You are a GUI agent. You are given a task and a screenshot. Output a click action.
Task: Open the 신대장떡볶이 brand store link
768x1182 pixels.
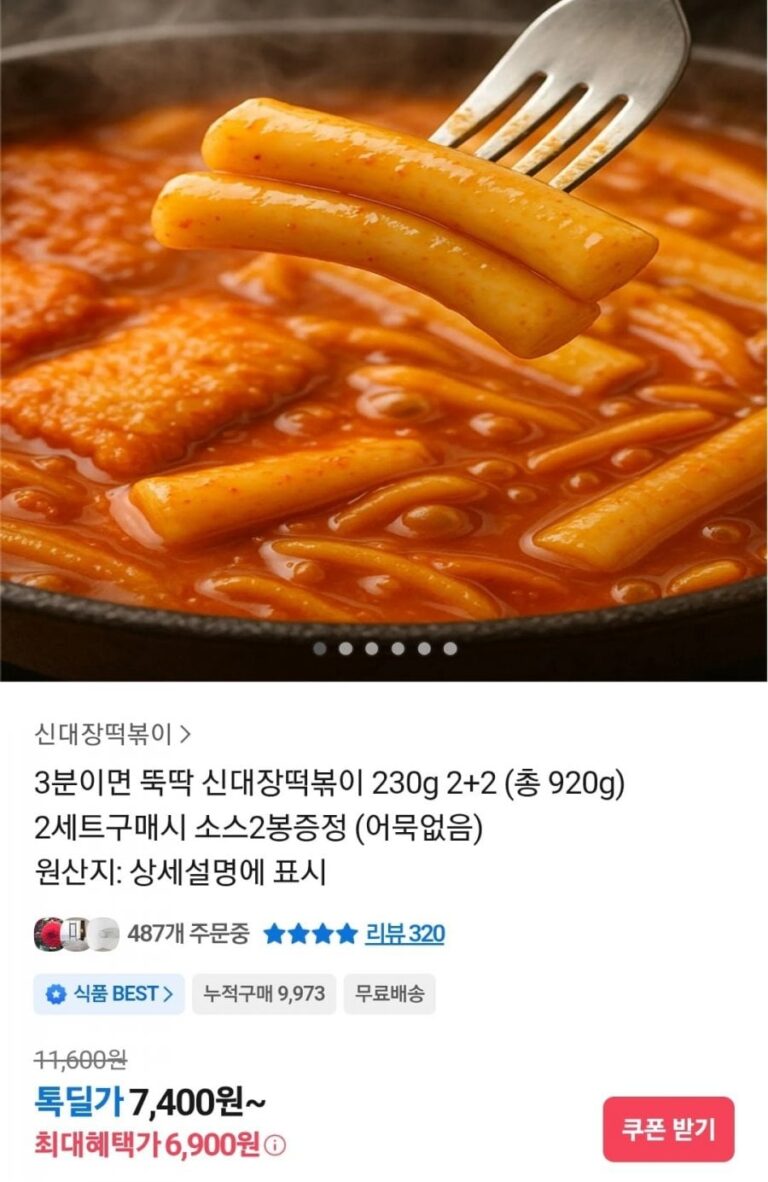[112, 734]
